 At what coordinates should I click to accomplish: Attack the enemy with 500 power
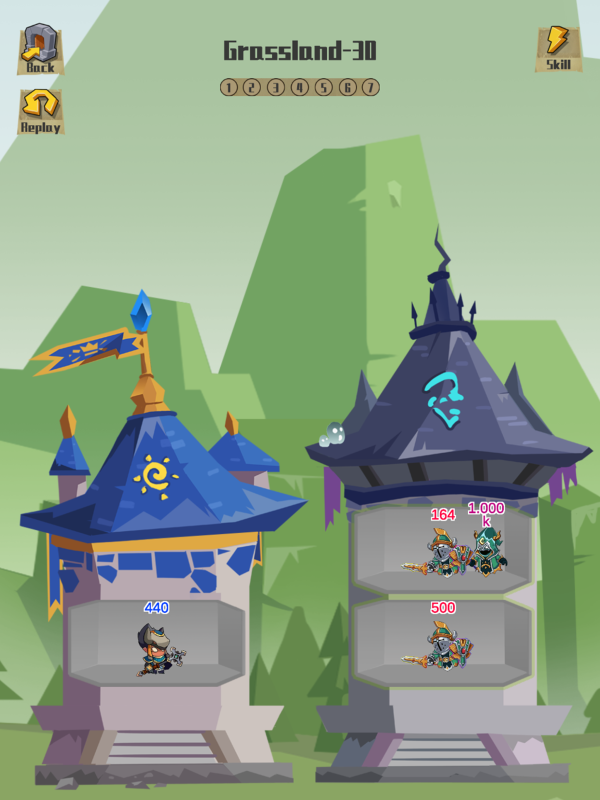[440, 647]
